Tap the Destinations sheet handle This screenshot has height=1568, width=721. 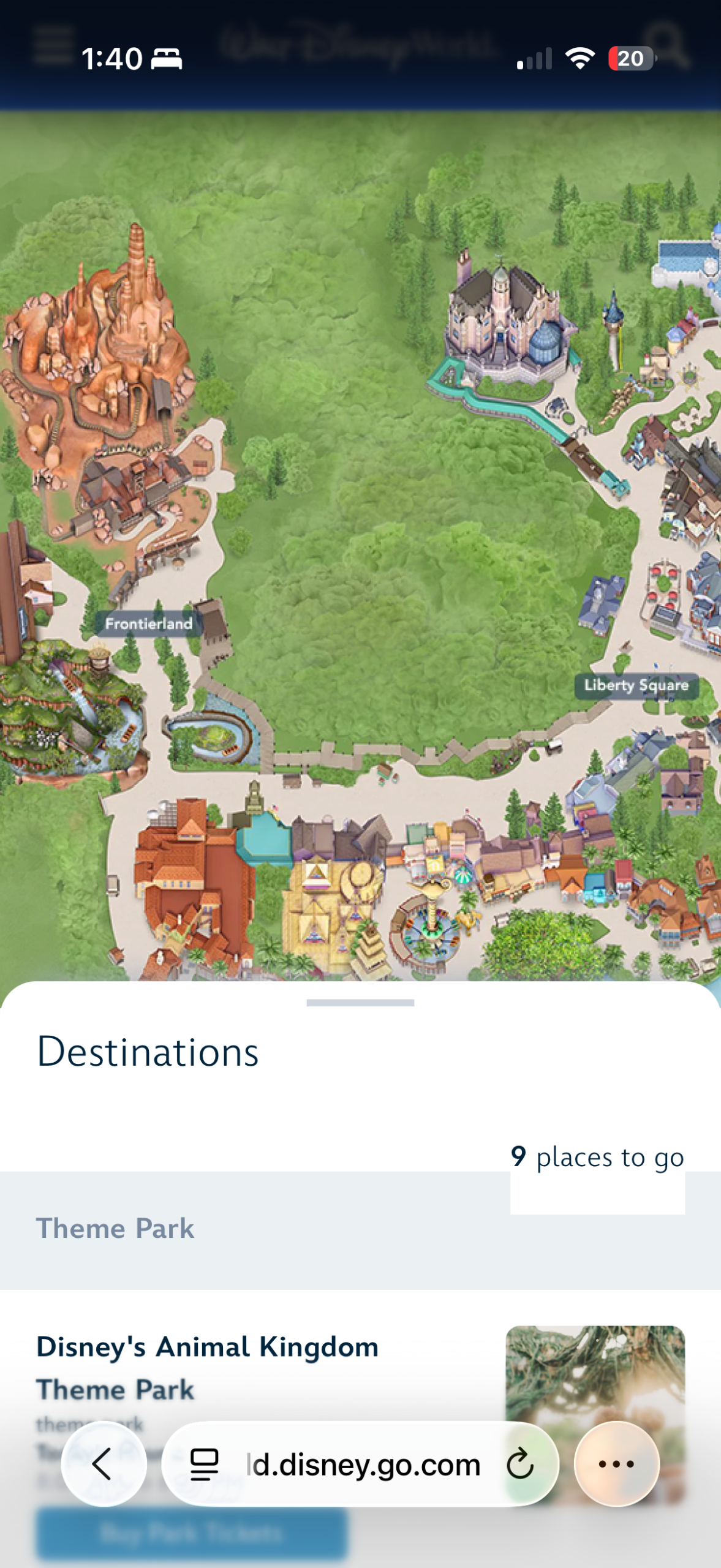tap(360, 1003)
